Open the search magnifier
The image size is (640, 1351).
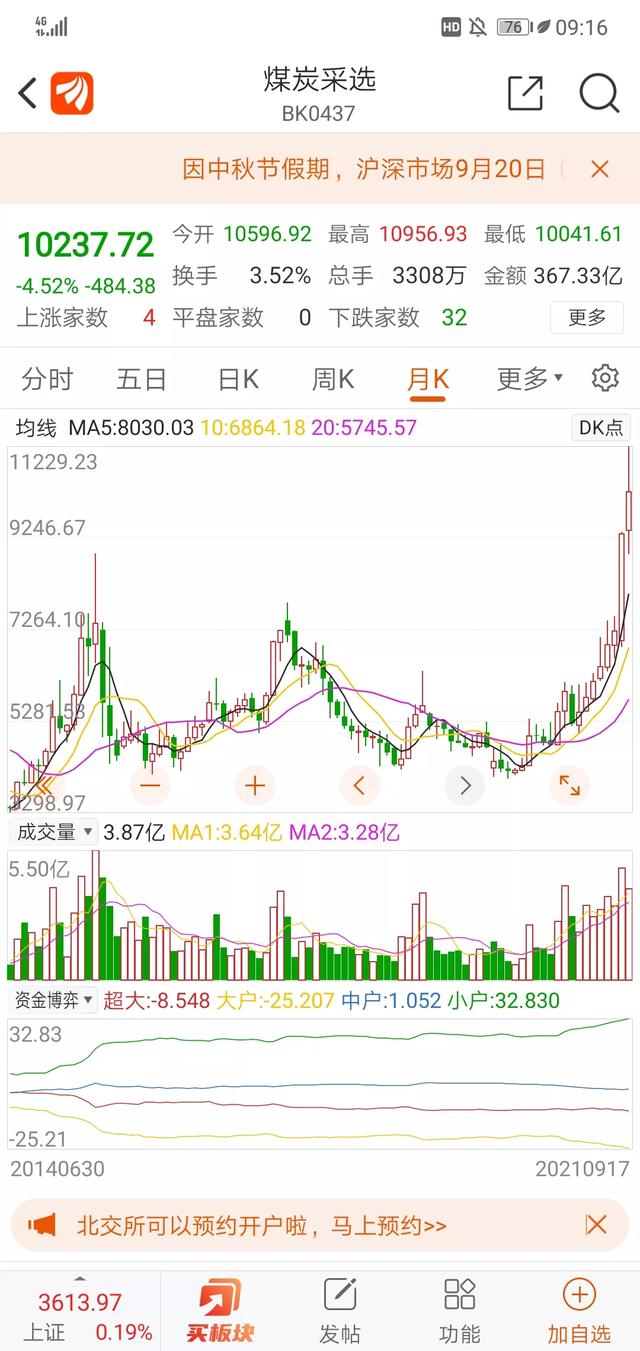point(599,93)
